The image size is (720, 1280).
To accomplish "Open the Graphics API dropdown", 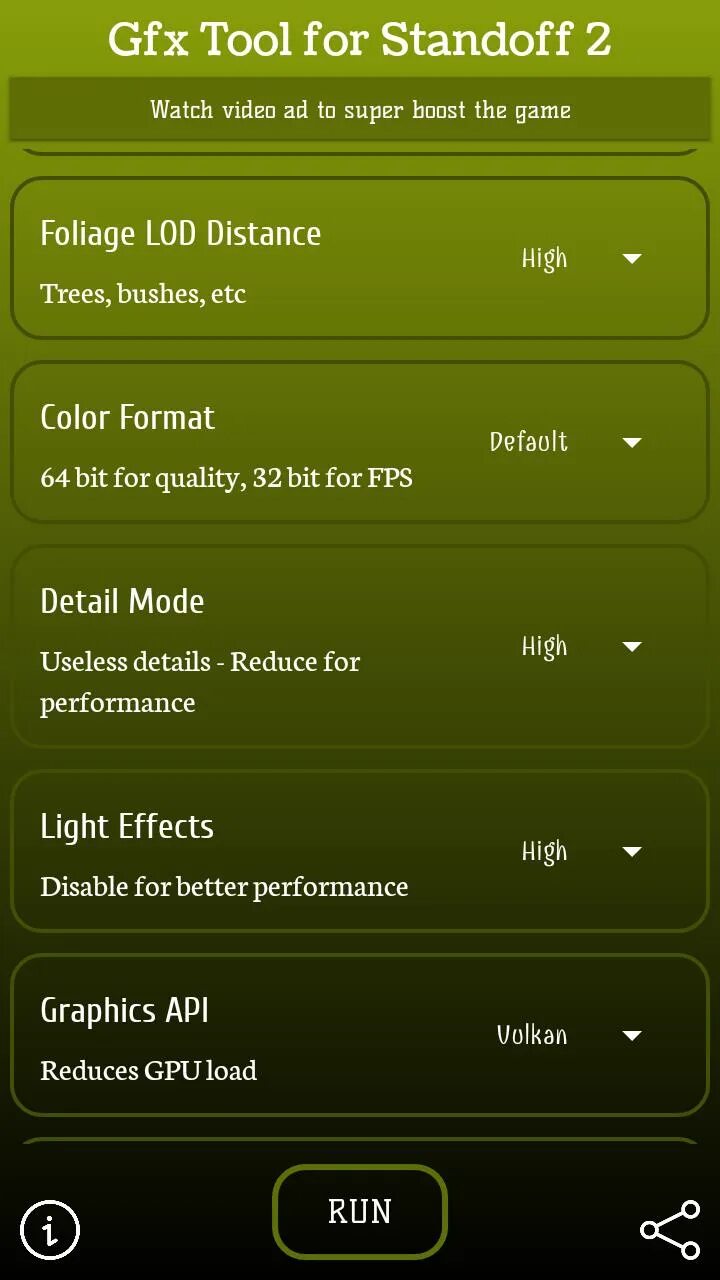I will click(x=570, y=1035).
